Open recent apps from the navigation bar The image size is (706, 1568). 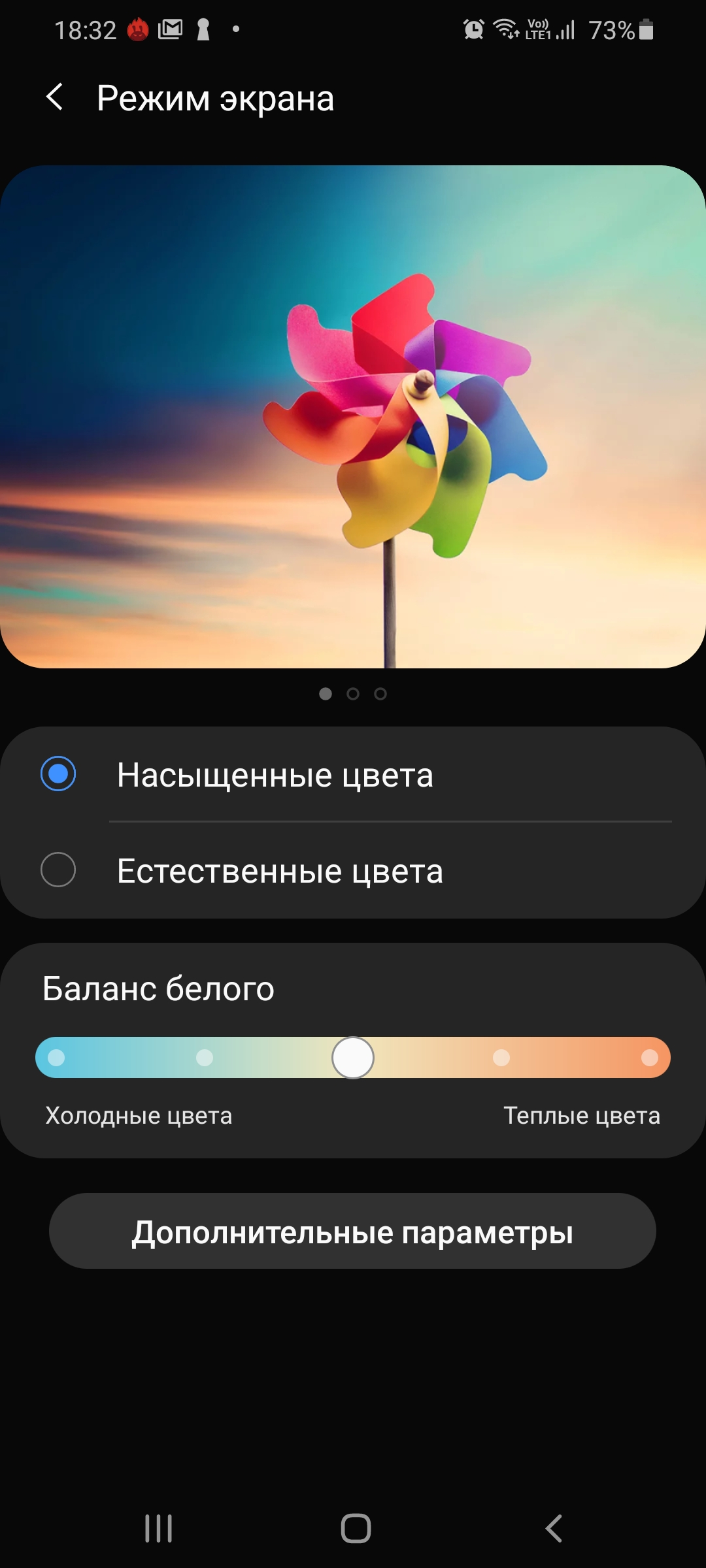158,1528
